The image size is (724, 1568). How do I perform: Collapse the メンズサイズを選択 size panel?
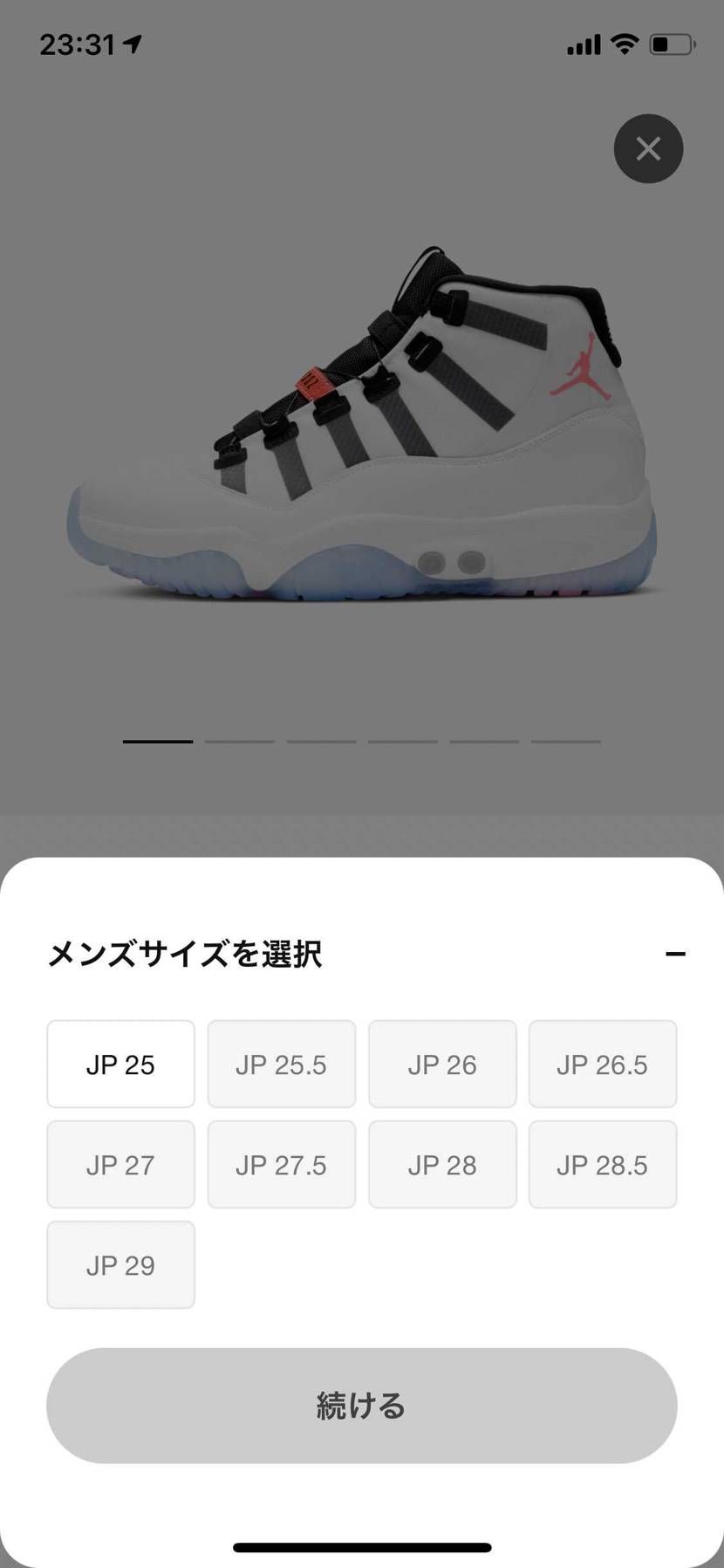[x=675, y=954]
